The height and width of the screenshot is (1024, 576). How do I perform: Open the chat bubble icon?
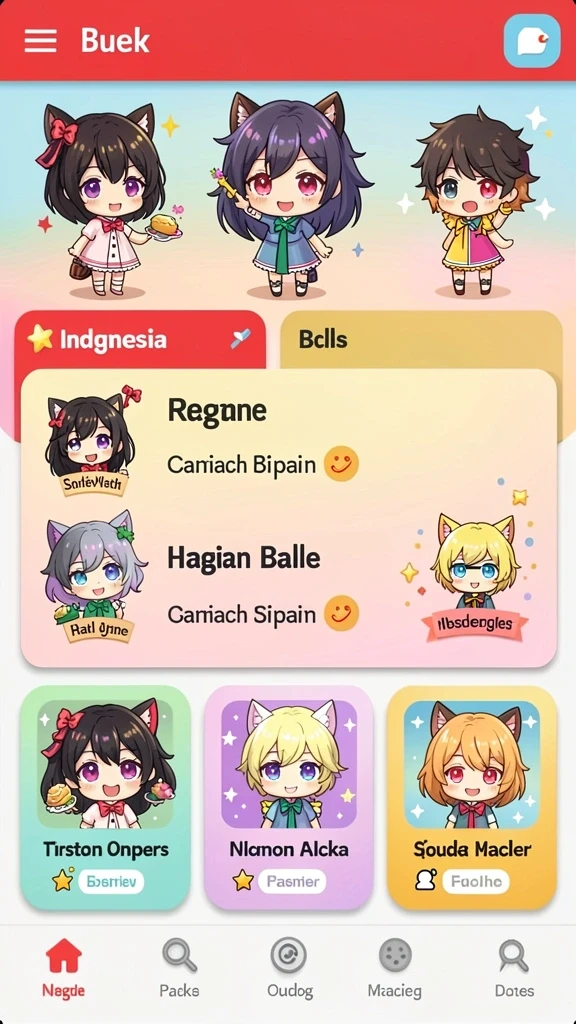tap(532, 41)
